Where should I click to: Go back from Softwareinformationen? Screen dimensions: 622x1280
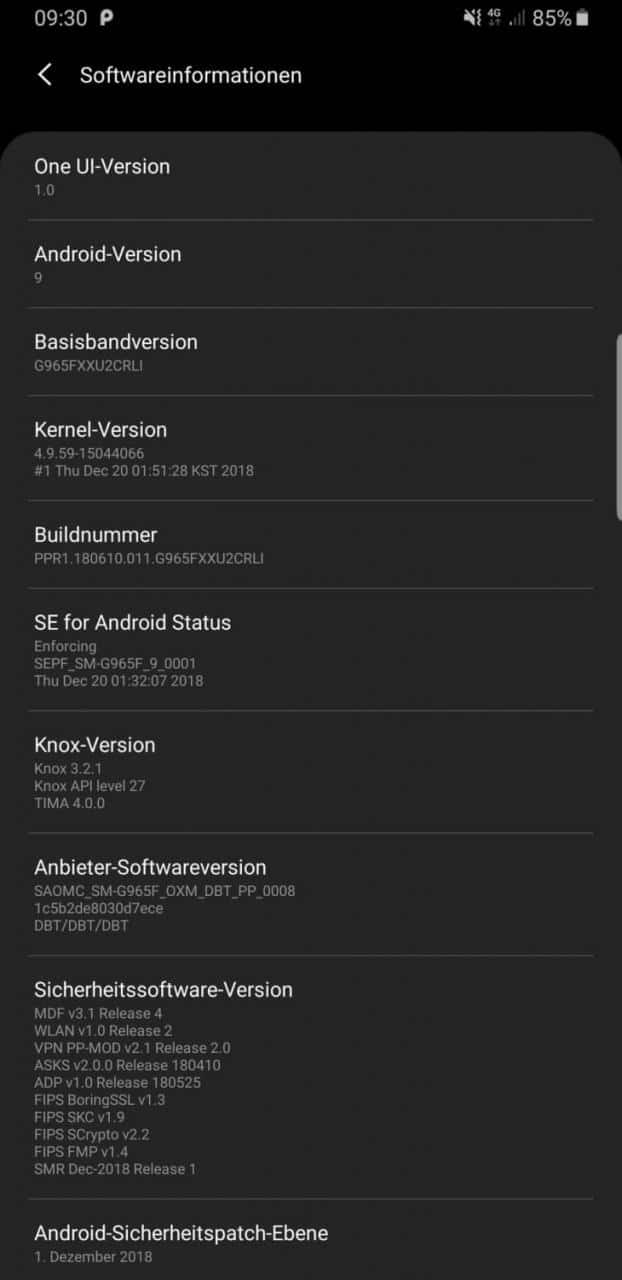click(x=45, y=75)
